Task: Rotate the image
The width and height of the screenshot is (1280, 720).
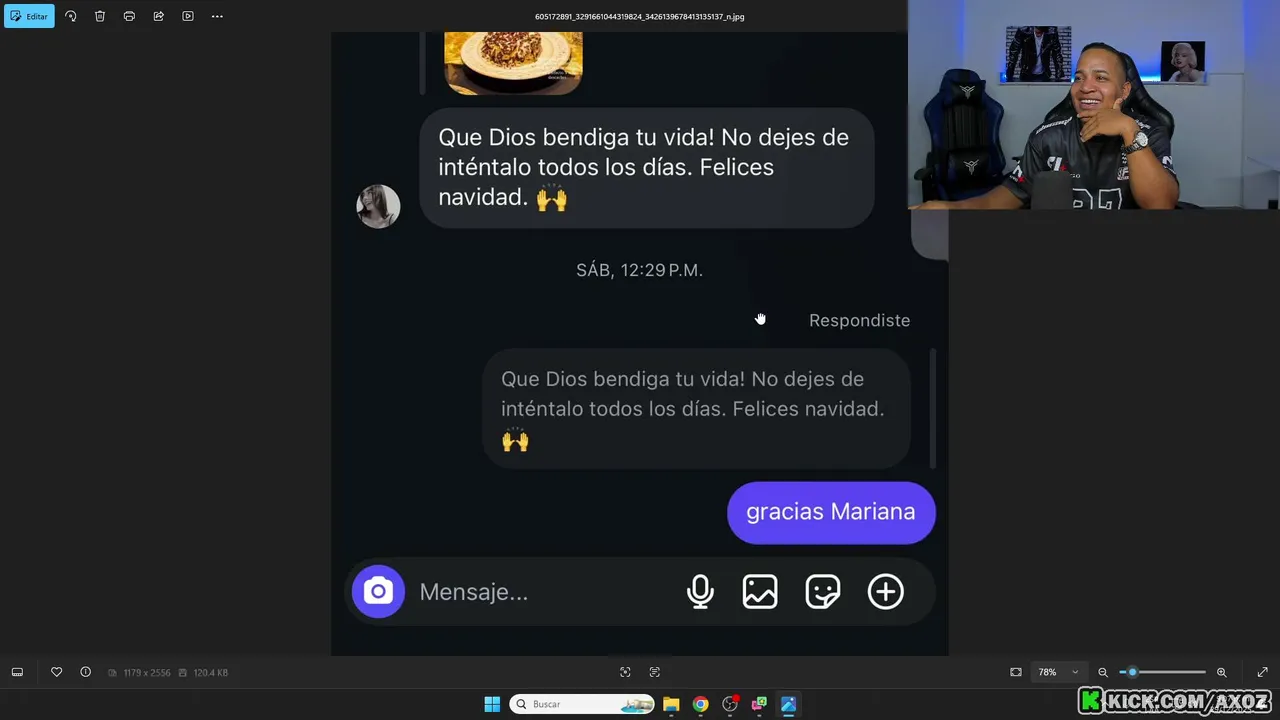Action: point(70,16)
